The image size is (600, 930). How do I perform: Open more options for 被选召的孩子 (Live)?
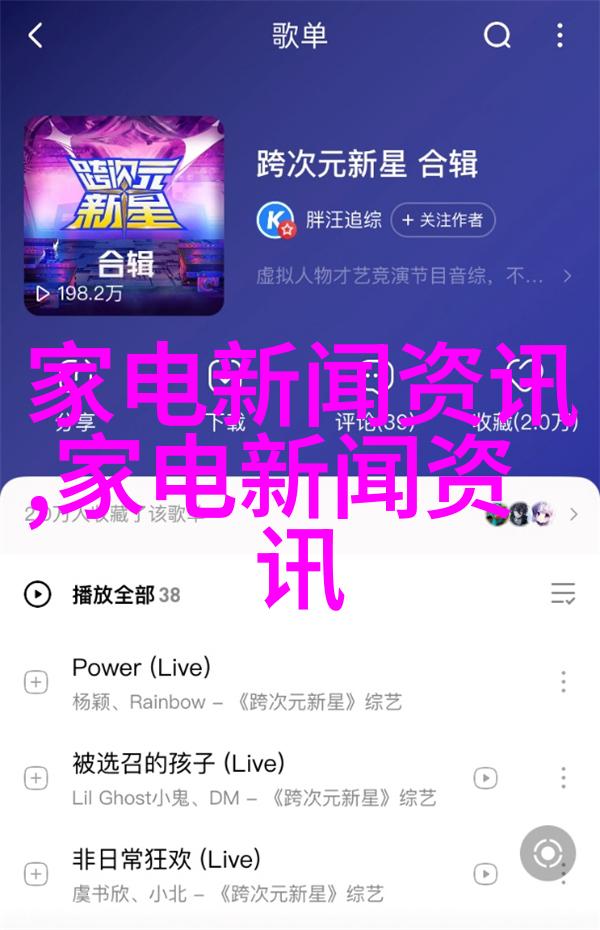[x=563, y=777]
